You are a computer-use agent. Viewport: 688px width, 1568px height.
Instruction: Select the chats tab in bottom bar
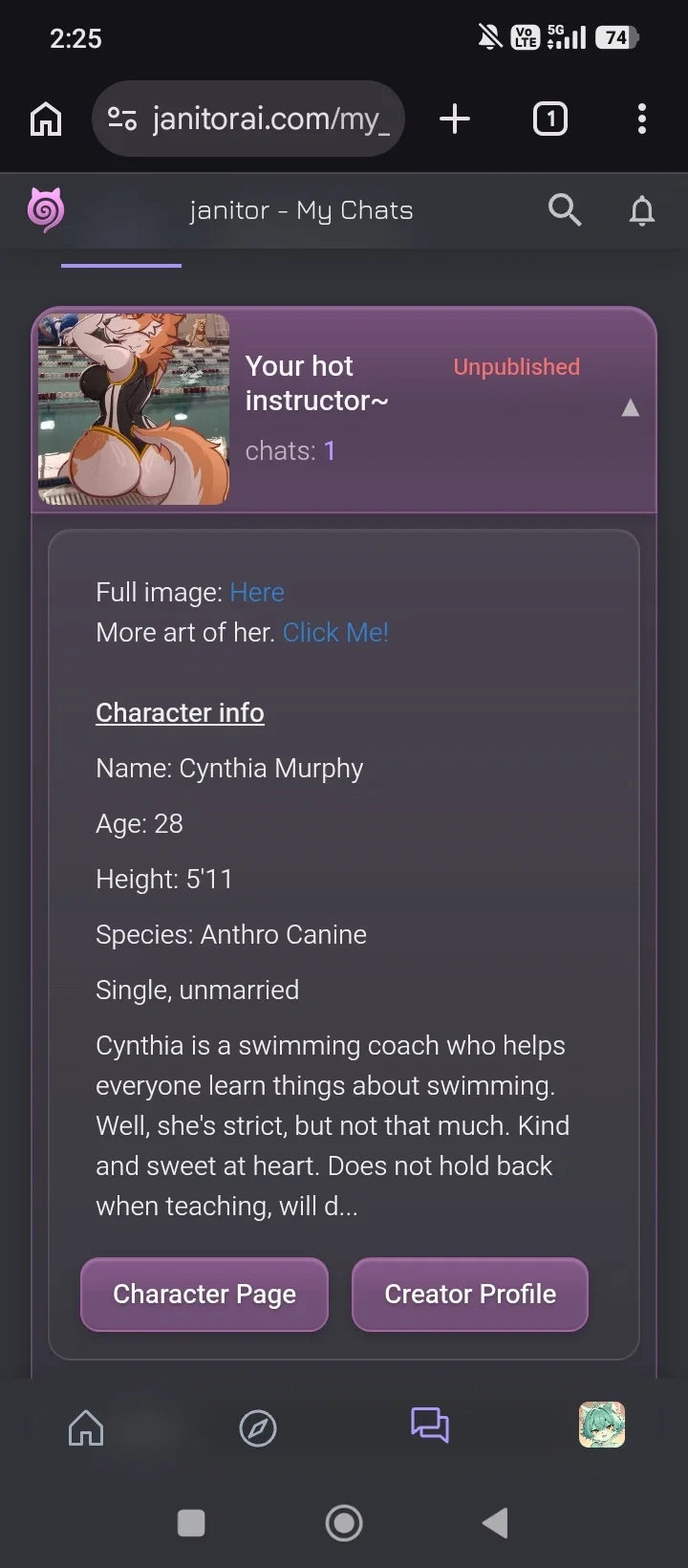pos(430,1425)
